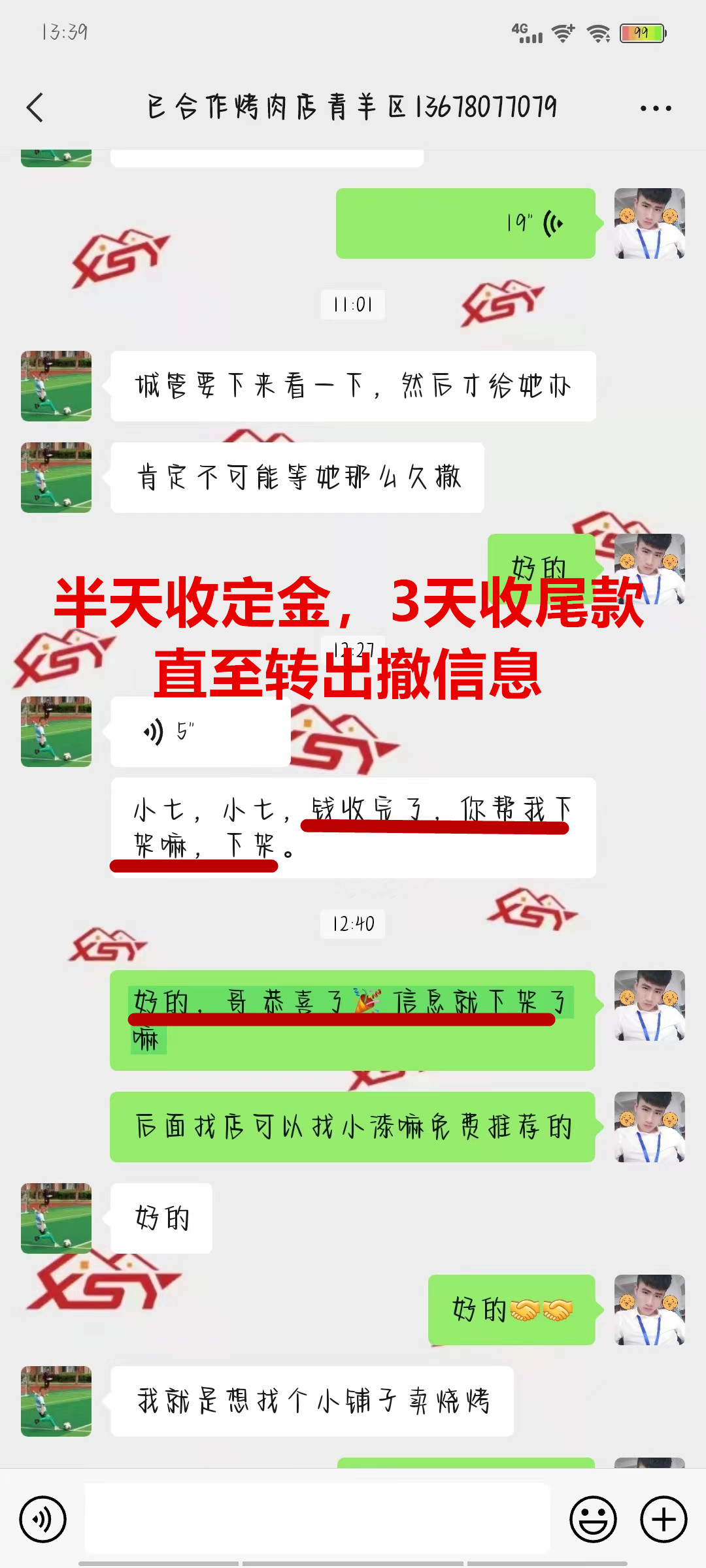Go back to the chat list
This screenshot has width=706, height=1568.
click(x=35, y=108)
